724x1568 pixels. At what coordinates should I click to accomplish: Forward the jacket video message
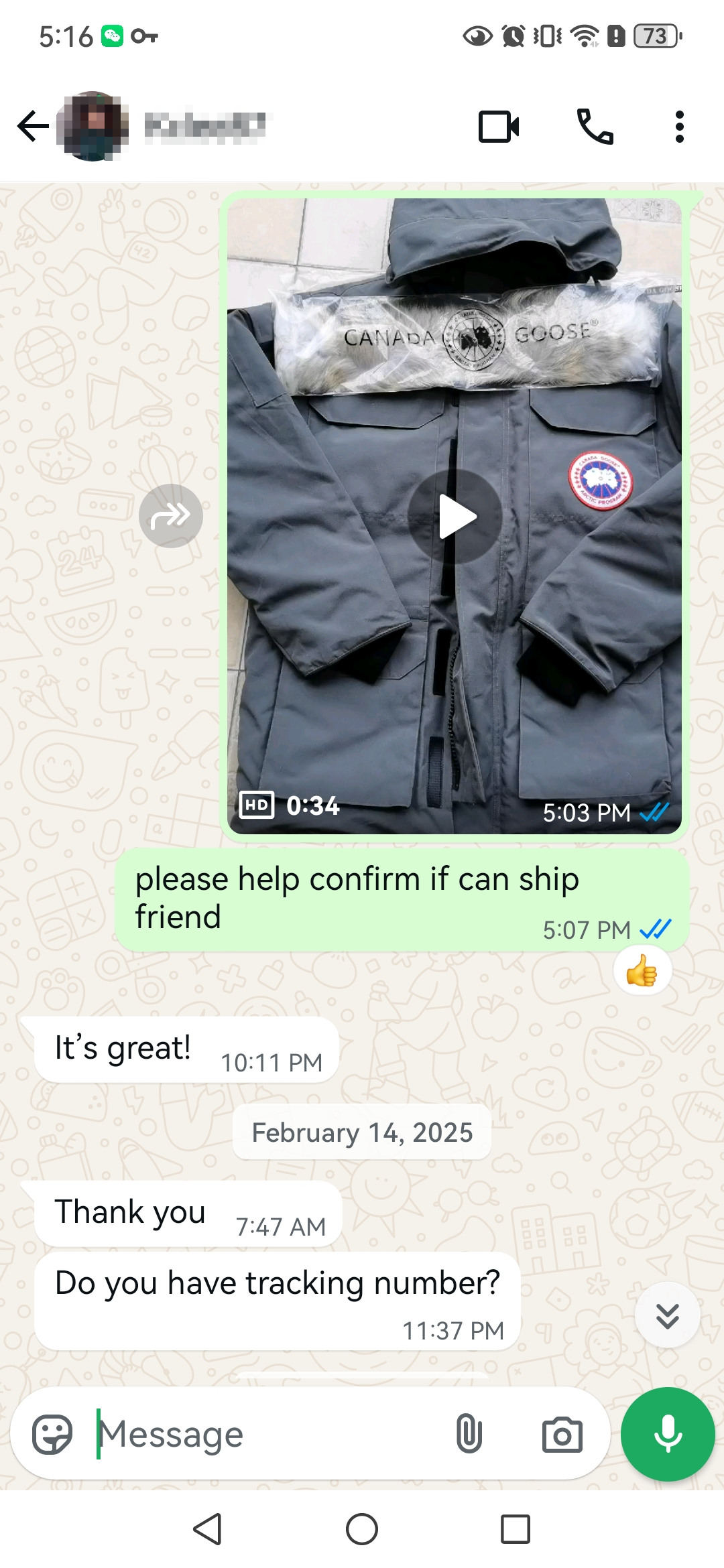click(170, 516)
